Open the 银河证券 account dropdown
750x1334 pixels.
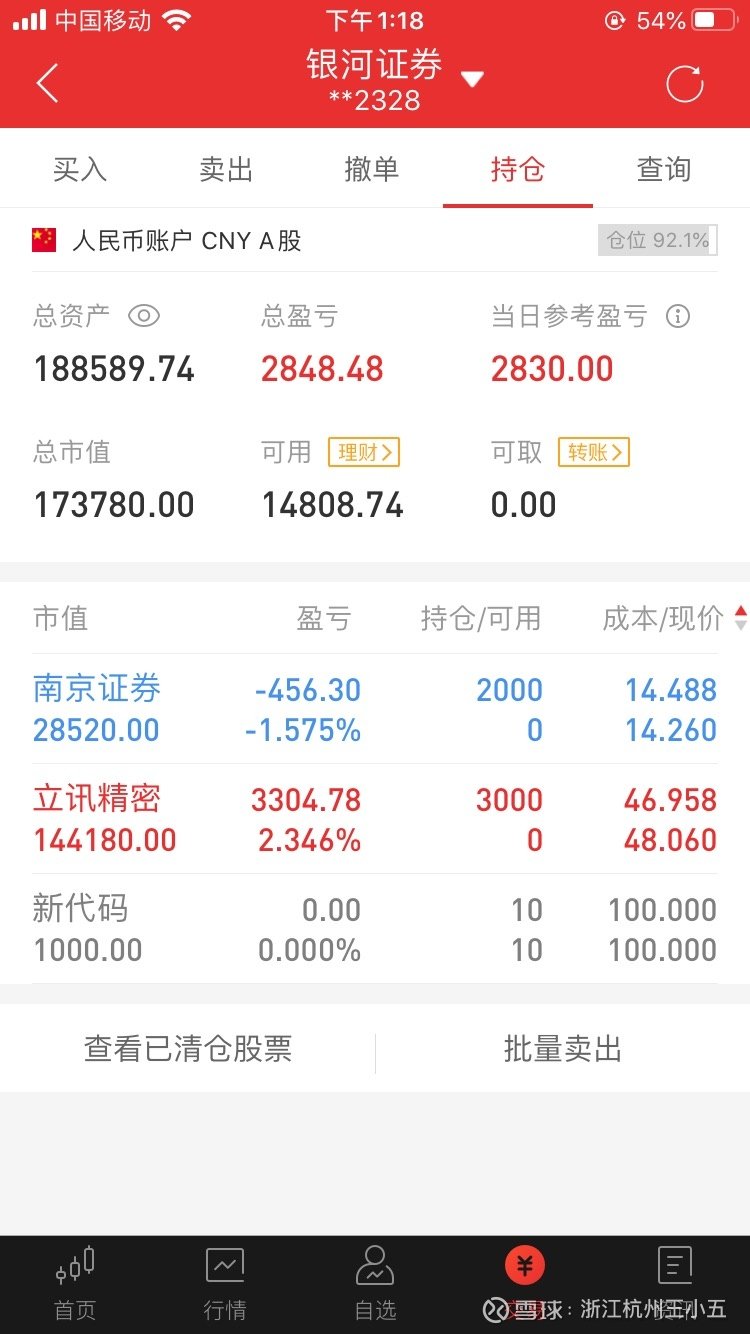tap(472, 79)
